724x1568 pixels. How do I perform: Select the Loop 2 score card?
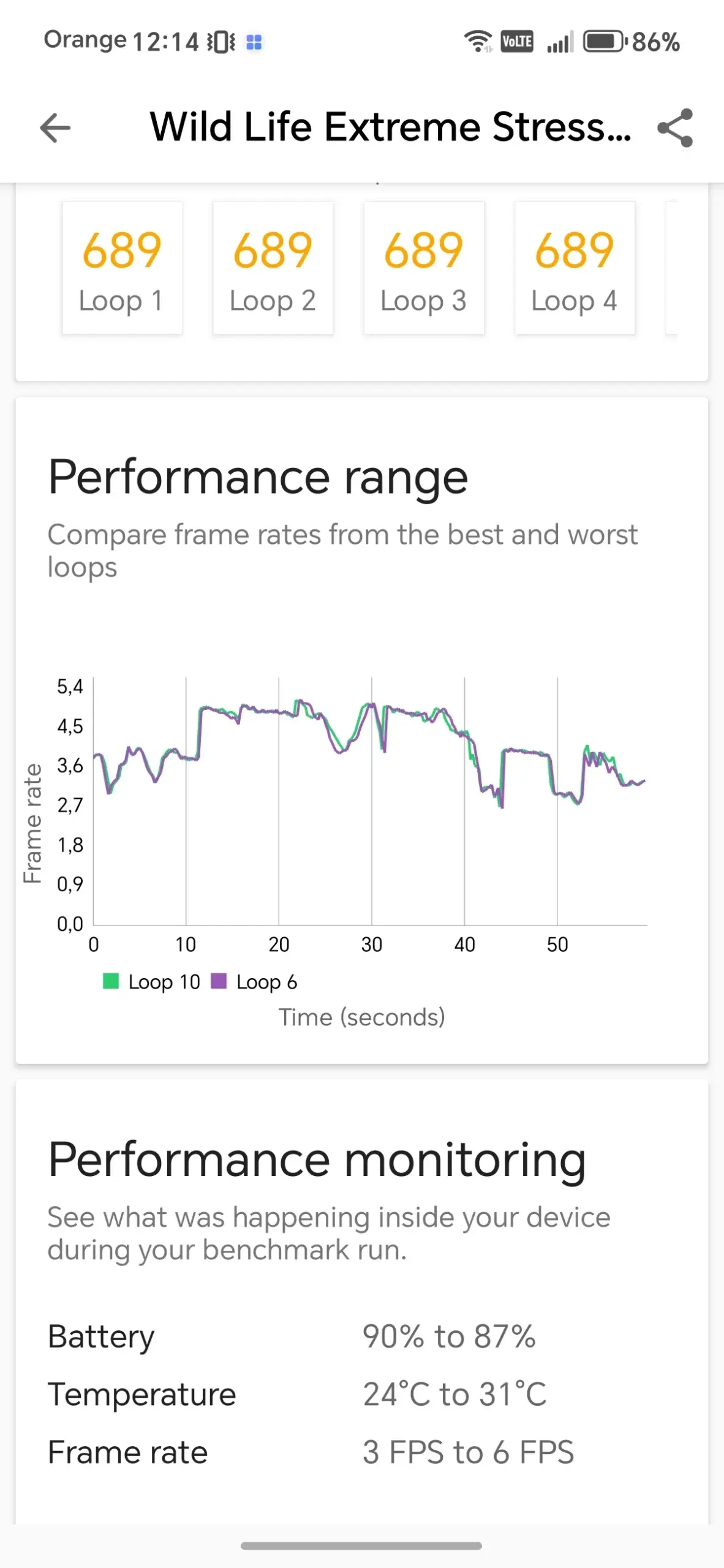273,268
